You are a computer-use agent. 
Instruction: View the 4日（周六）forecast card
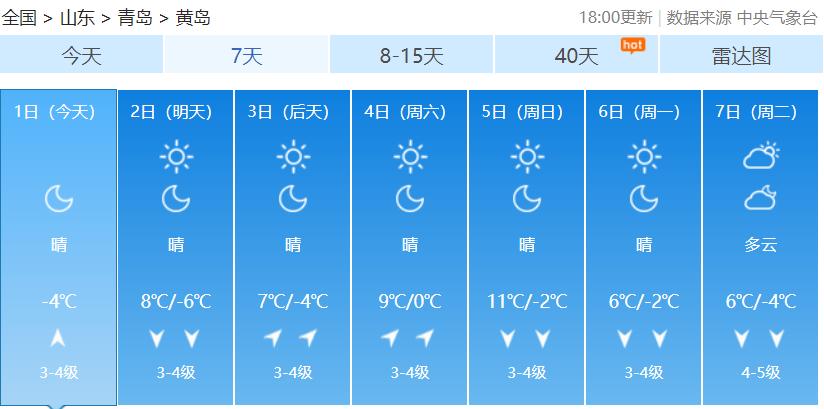coord(410,245)
